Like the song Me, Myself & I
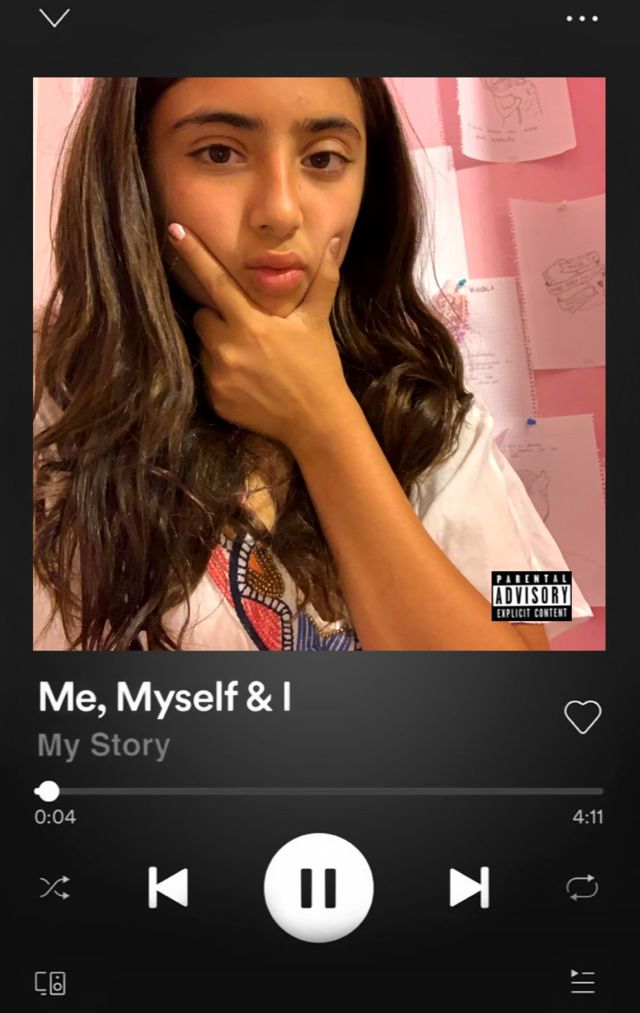Image resolution: width=640 pixels, height=1013 pixels. [582, 716]
